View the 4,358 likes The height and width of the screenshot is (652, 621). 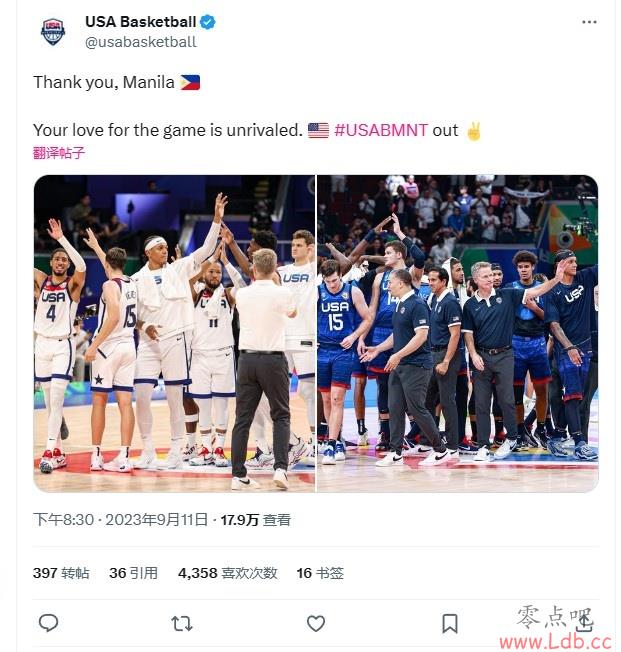pos(227,573)
